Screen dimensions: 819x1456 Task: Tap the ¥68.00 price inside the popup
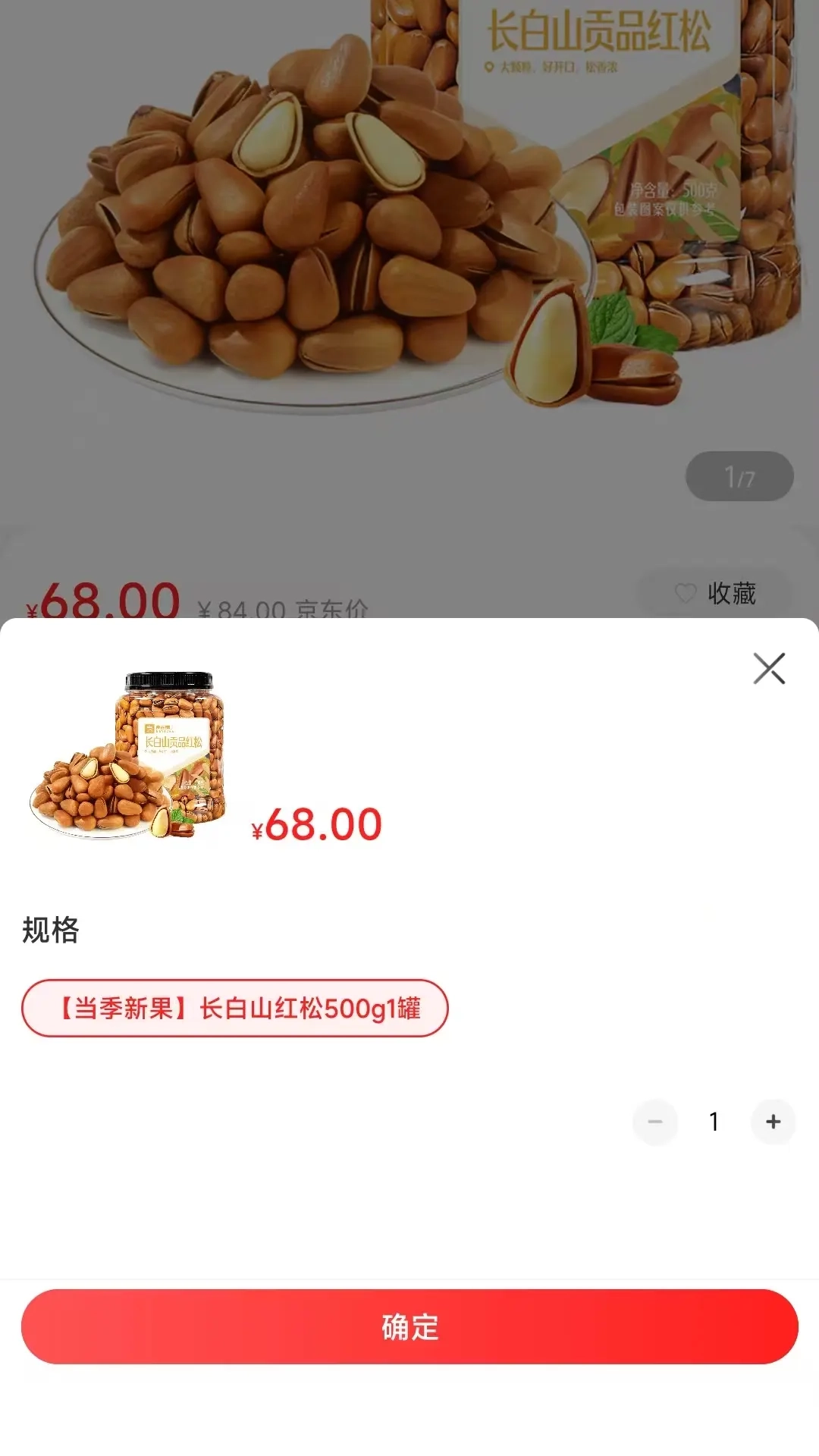pos(317,824)
